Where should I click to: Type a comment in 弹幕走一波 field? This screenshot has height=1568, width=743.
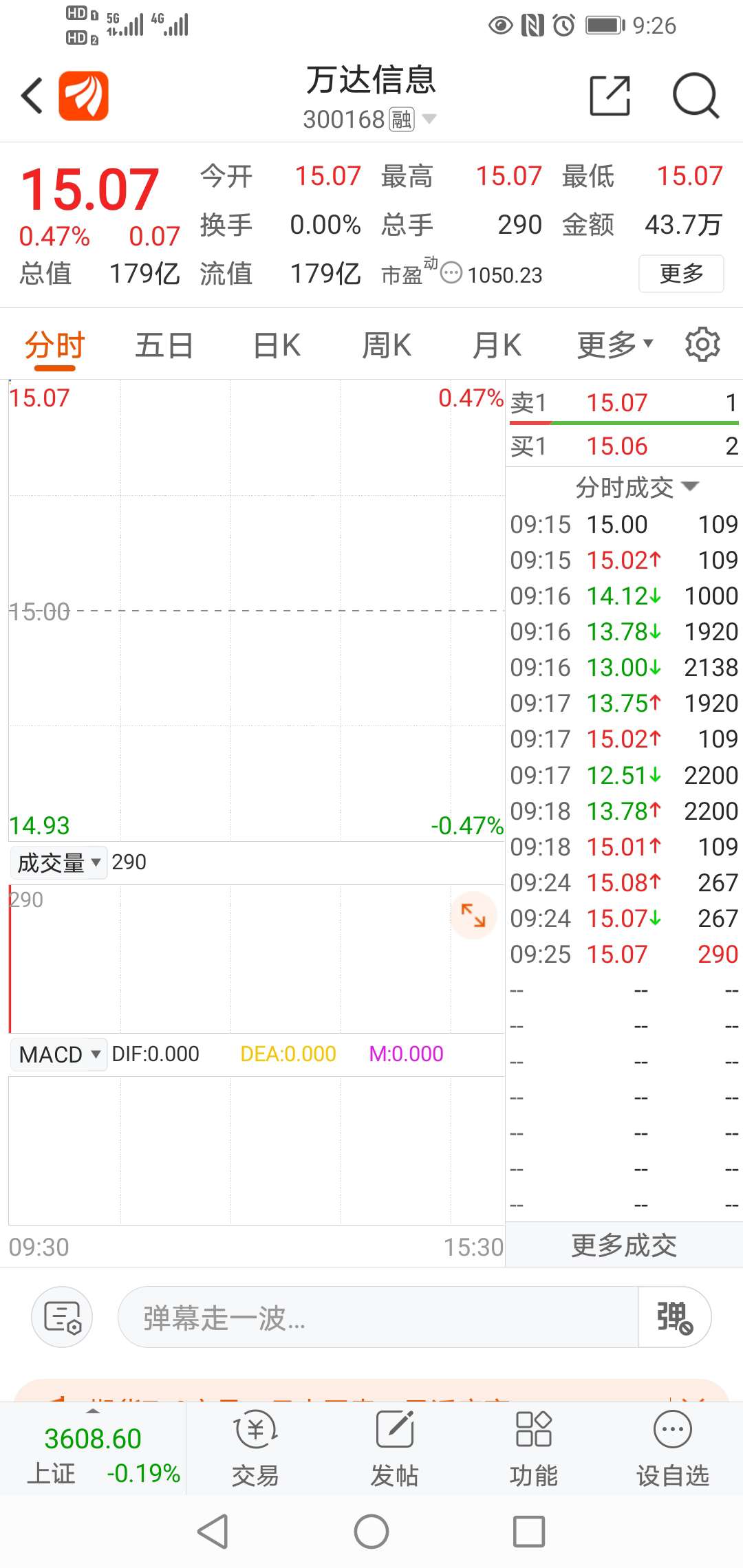[378, 1318]
